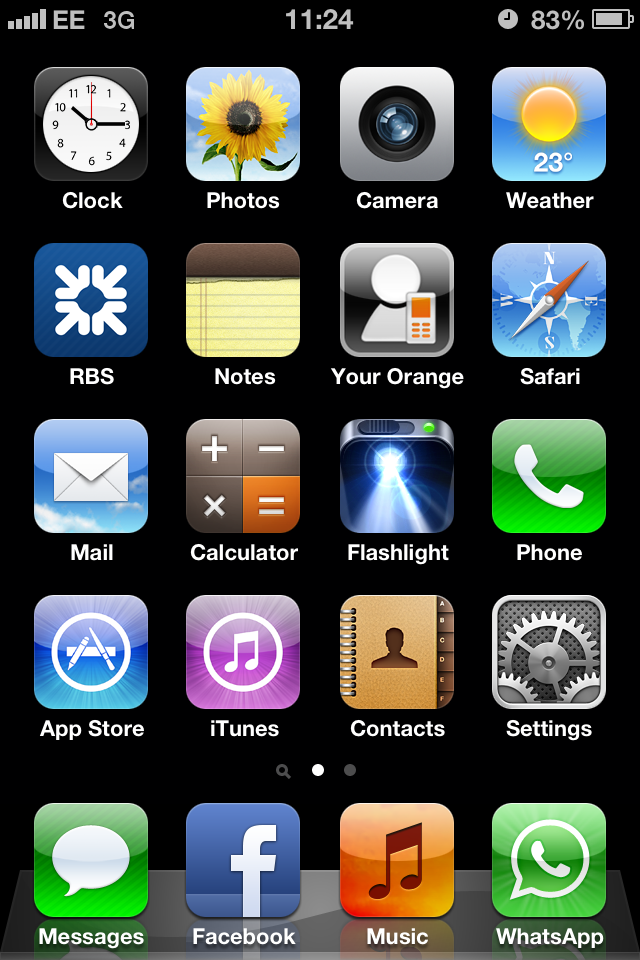Open the Contacts app

coord(397,652)
